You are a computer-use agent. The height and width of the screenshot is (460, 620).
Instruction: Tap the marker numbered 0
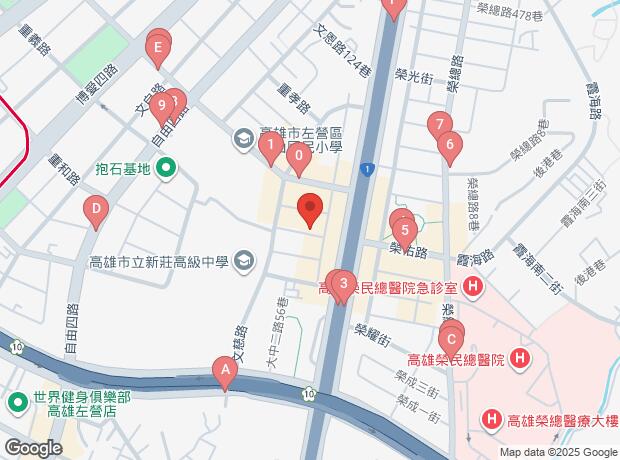[298, 155]
